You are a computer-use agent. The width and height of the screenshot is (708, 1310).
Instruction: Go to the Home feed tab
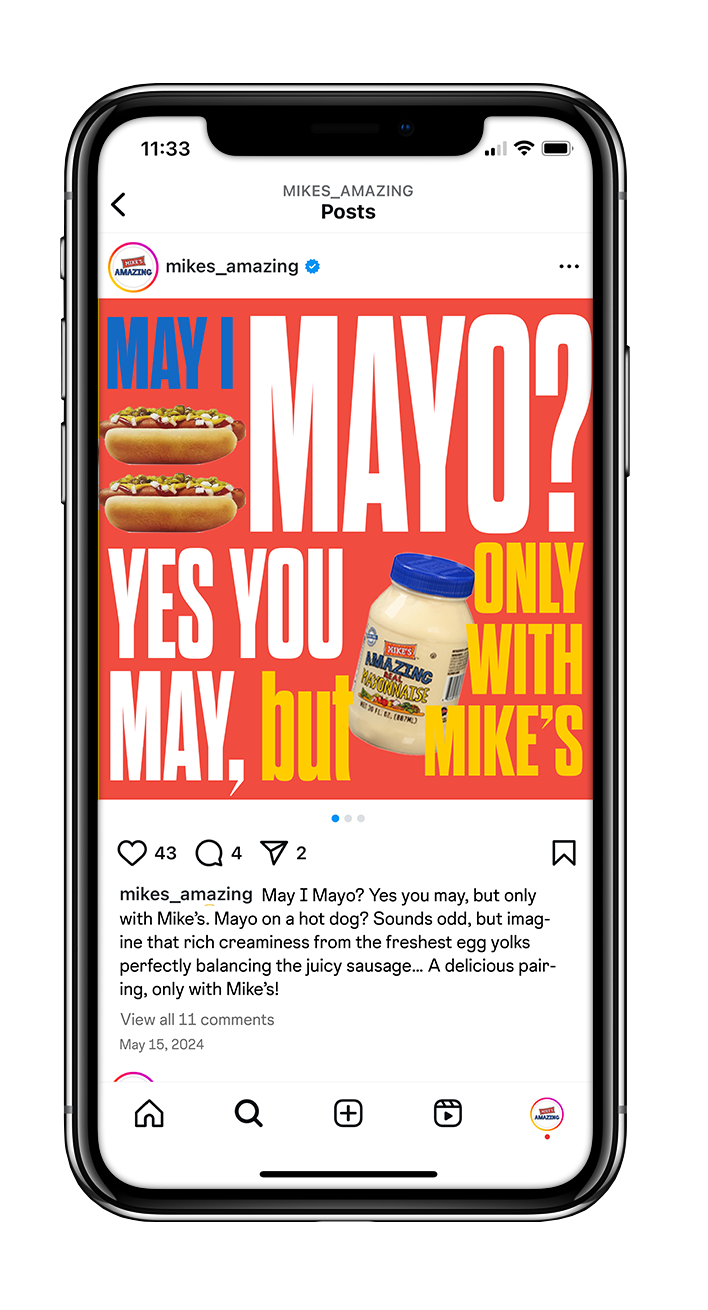(x=149, y=1114)
